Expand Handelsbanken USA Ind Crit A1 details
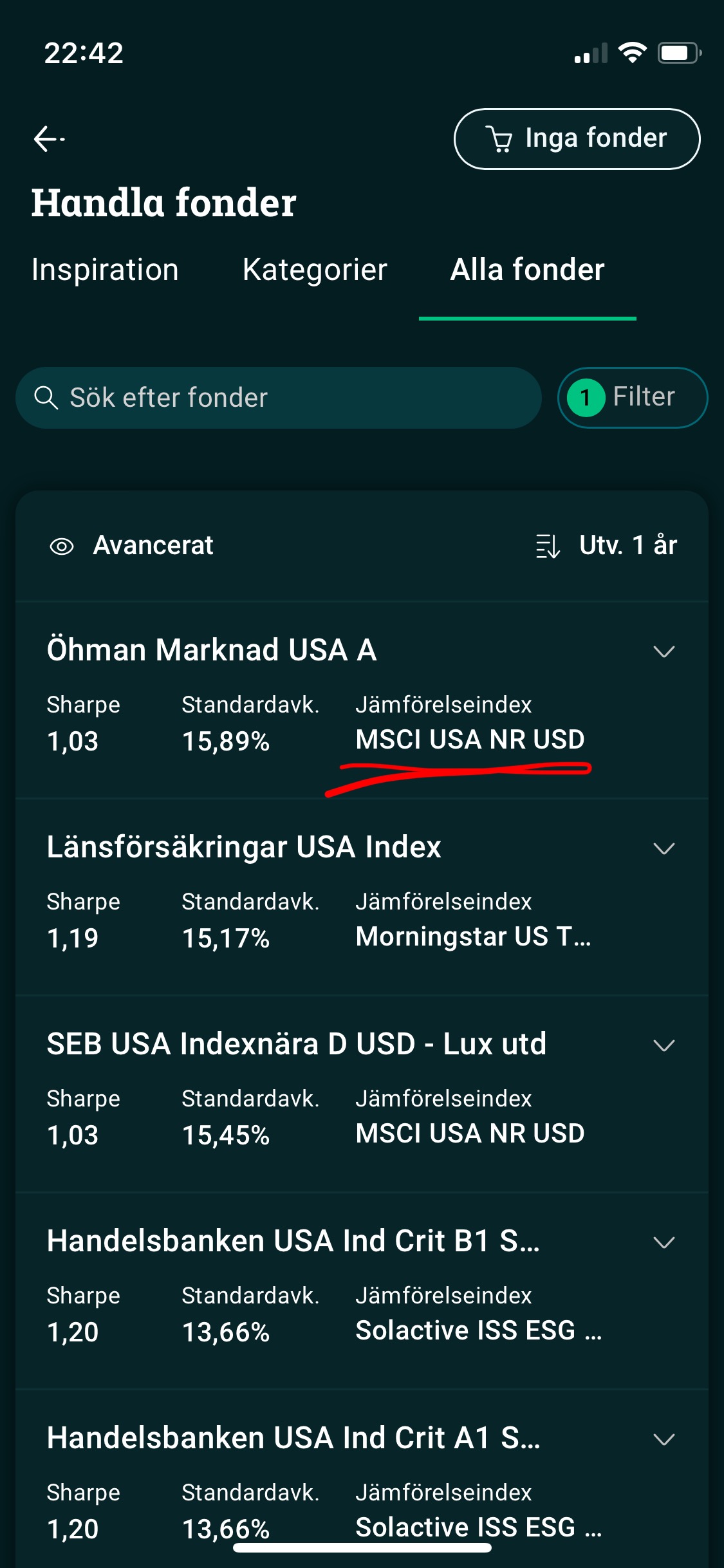 664,1439
